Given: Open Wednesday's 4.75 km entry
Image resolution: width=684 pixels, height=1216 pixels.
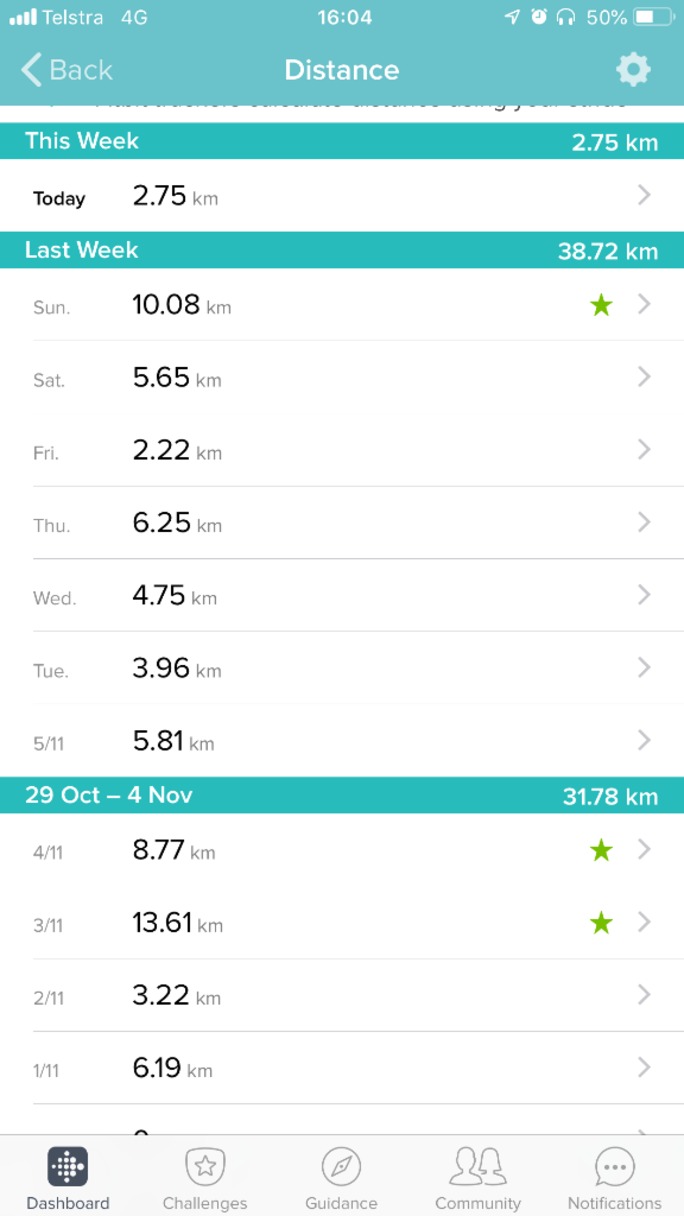Looking at the screenshot, I should pos(342,596).
